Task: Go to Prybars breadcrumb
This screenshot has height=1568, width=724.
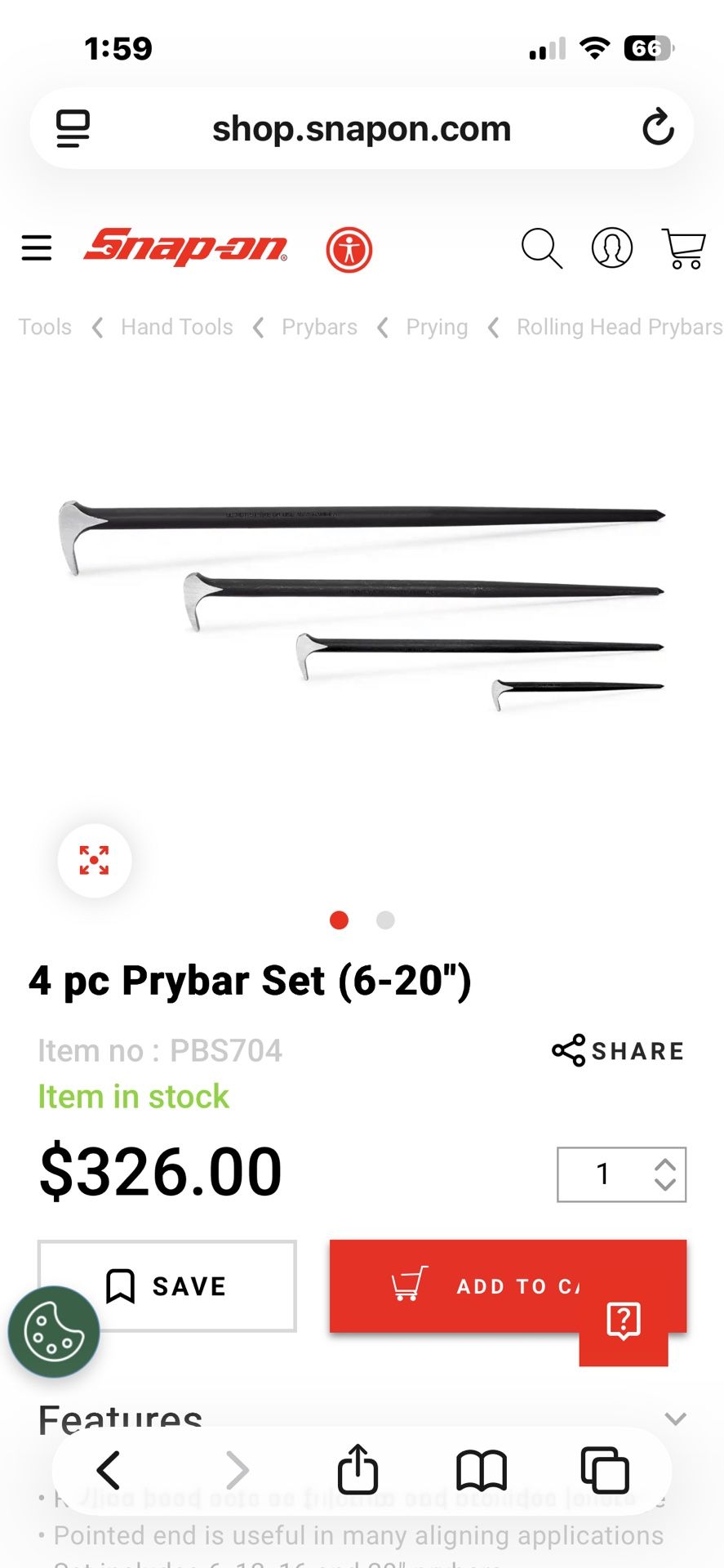Action: click(319, 327)
